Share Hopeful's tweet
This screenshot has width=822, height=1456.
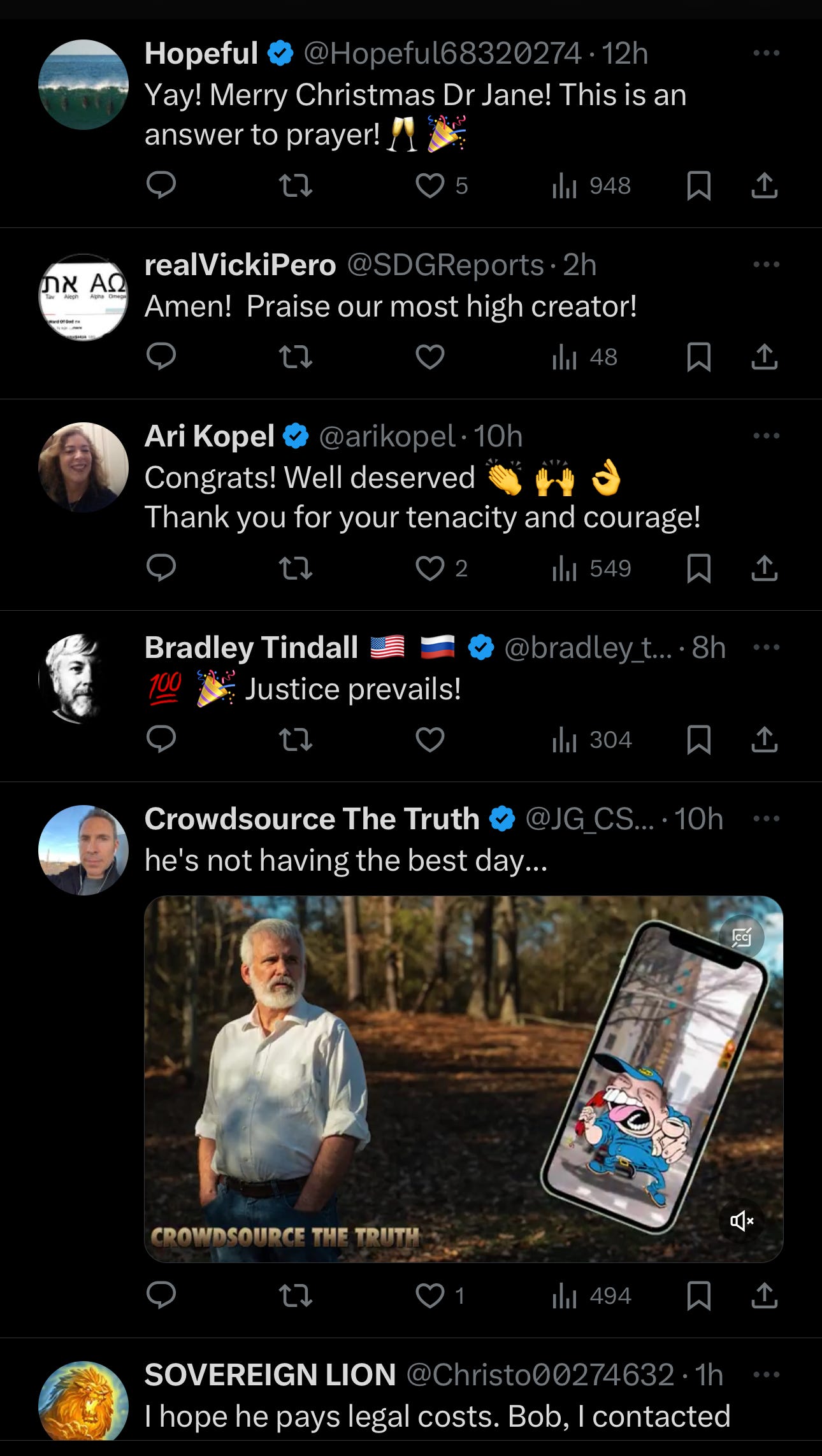click(764, 186)
